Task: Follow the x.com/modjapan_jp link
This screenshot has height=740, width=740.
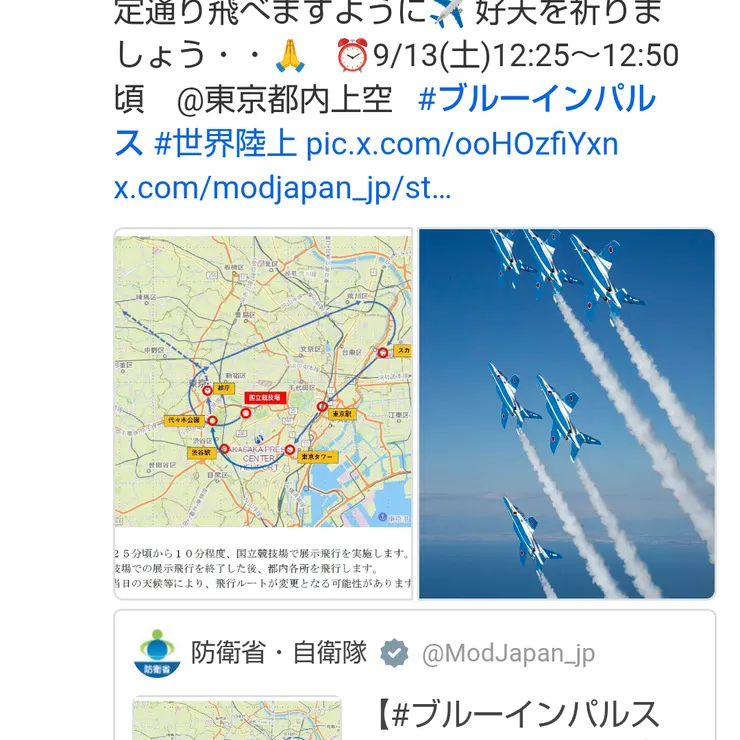Action: tap(282, 188)
